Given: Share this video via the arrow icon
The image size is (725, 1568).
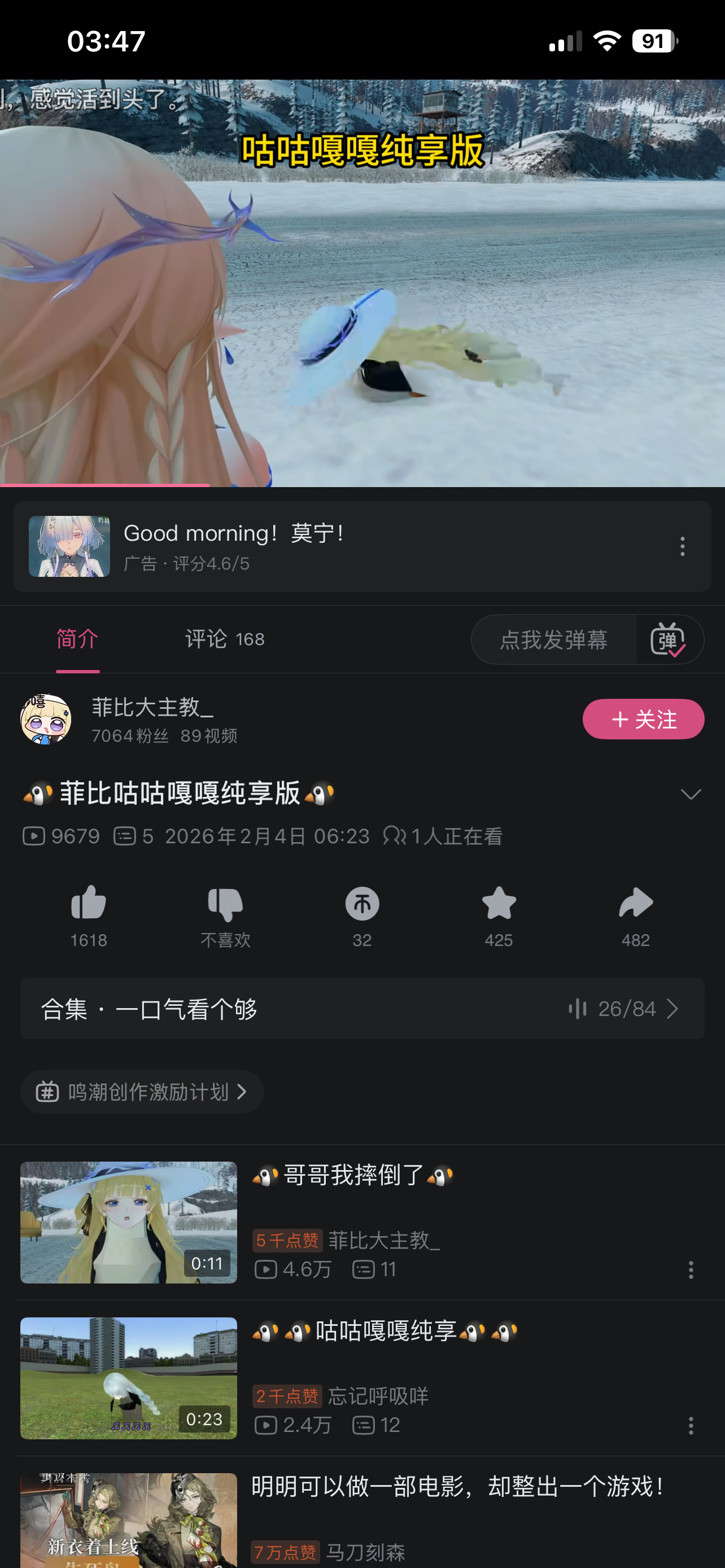Looking at the screenshot, I should (x=636, y=916).
